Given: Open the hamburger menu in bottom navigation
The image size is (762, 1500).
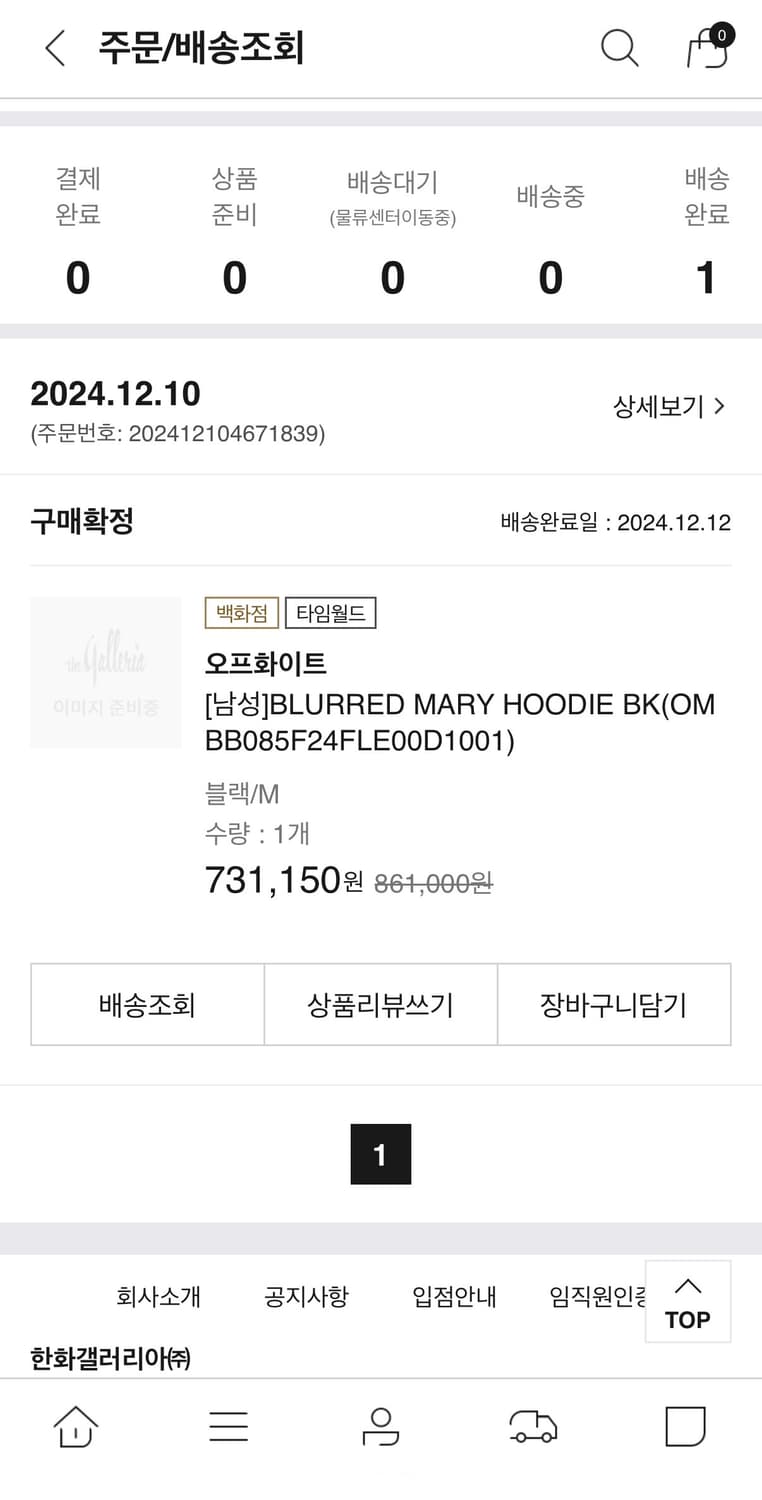Looking at the screenshot, I should pos(228,1427).
